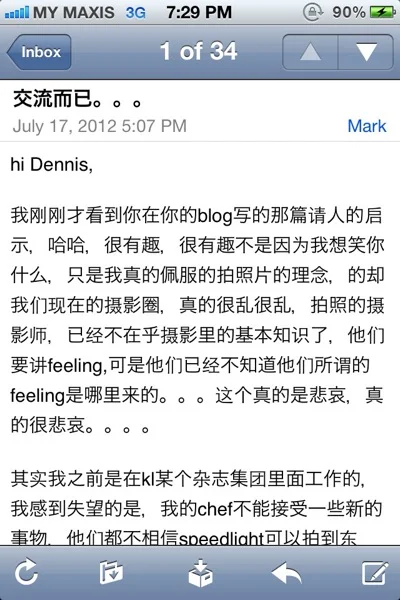Image resolution: width=400 pixels, height=600 pixels.
Task: Compose a new email
Action: point(375,573)
